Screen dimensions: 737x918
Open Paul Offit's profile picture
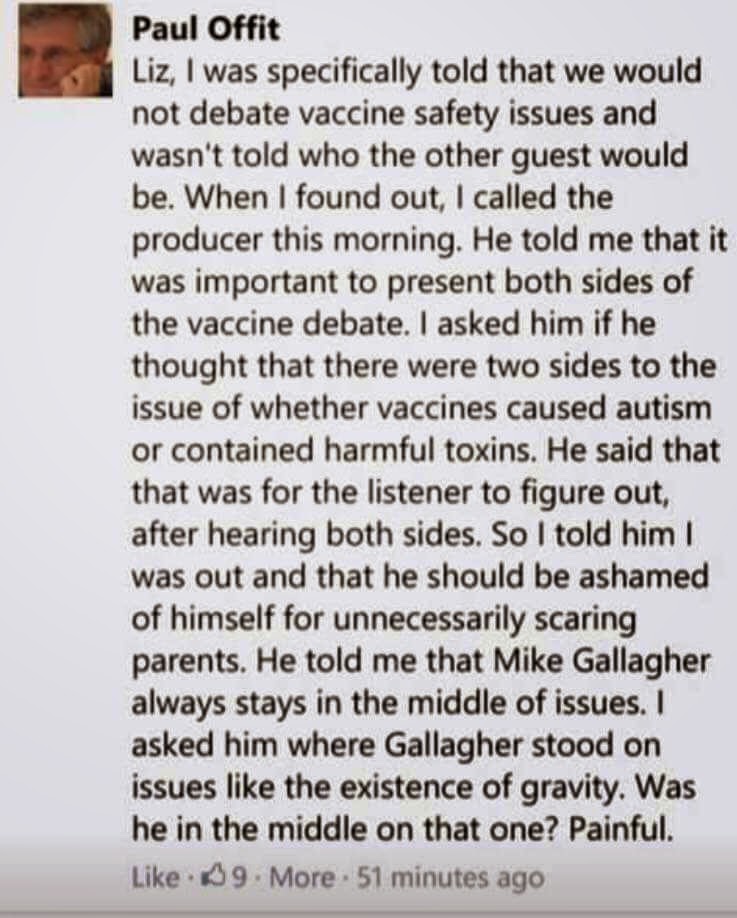point(65,49)
